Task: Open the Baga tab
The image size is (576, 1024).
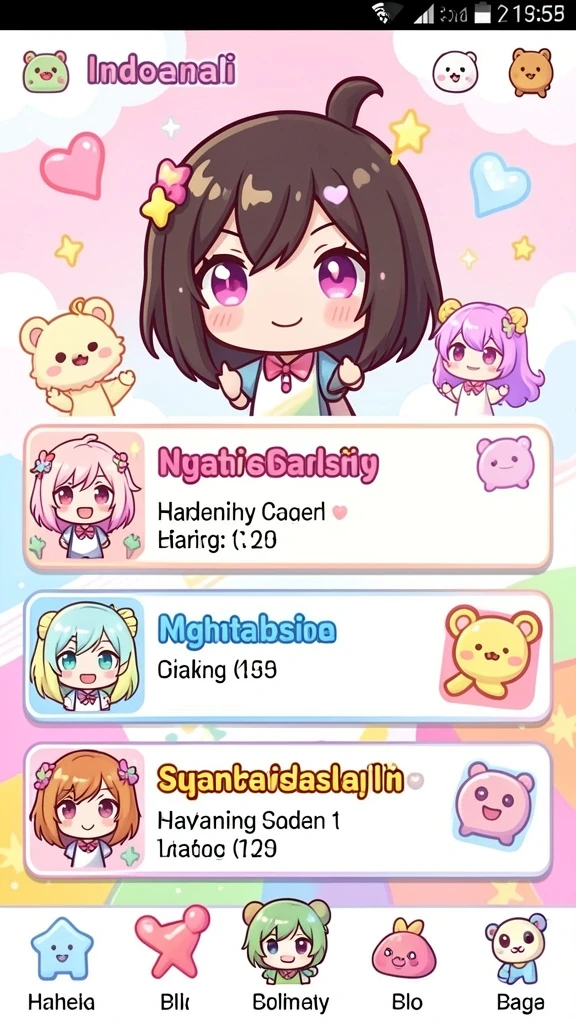Action: point(519,965)
